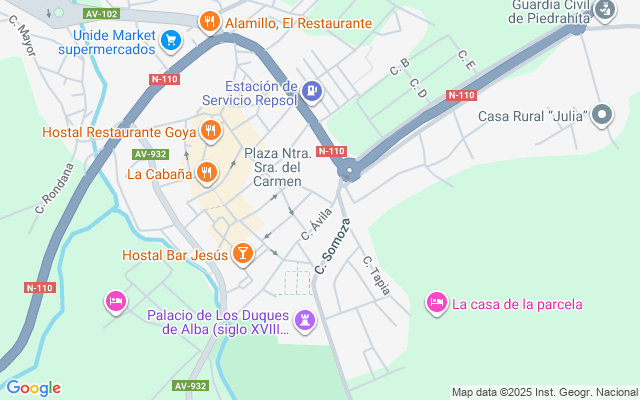Tap the Estación de Servicio Repsol pin
Image resolution: width=640 pixels, height=400 pixels.
(312, 92)
